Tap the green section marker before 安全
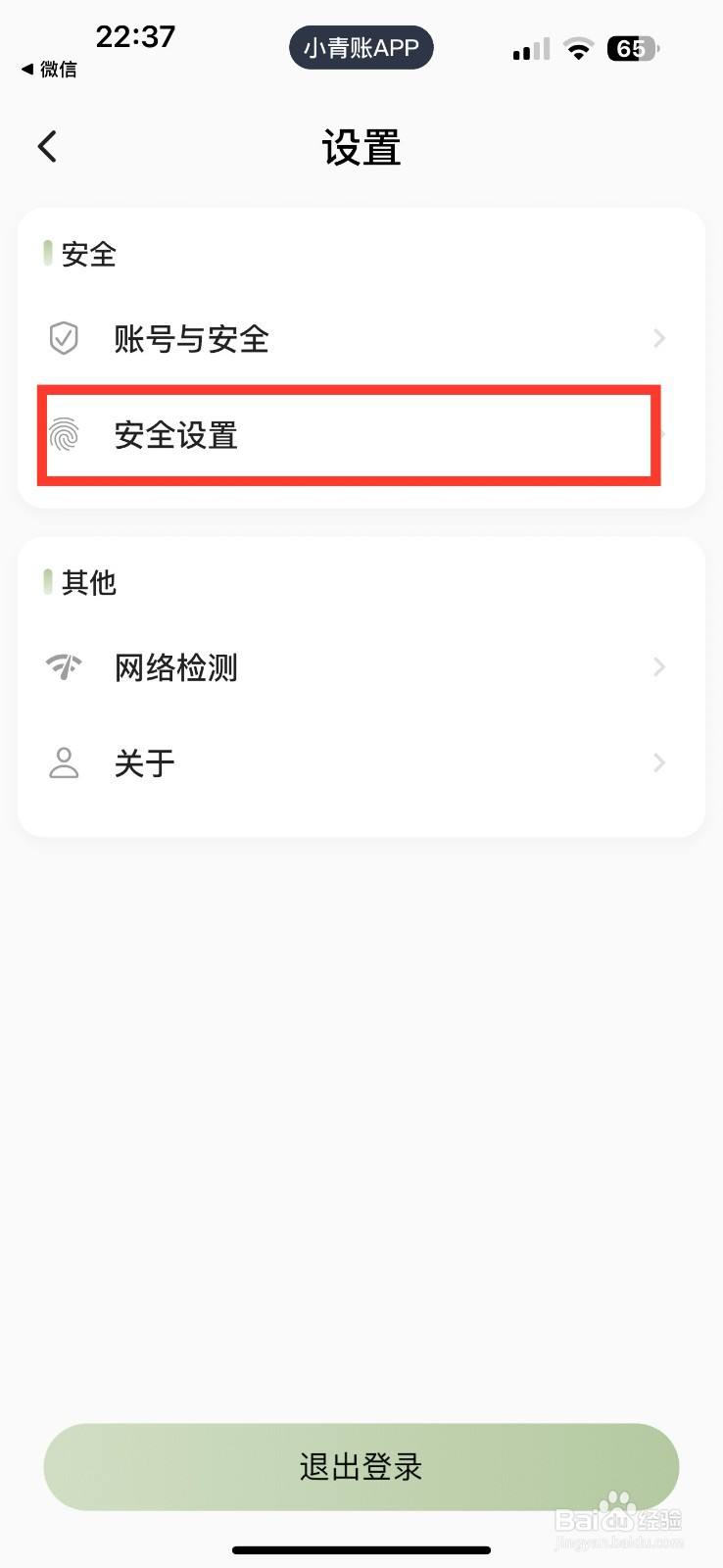The width and height of the screenshot is (723, 1568). click(48, 254)
